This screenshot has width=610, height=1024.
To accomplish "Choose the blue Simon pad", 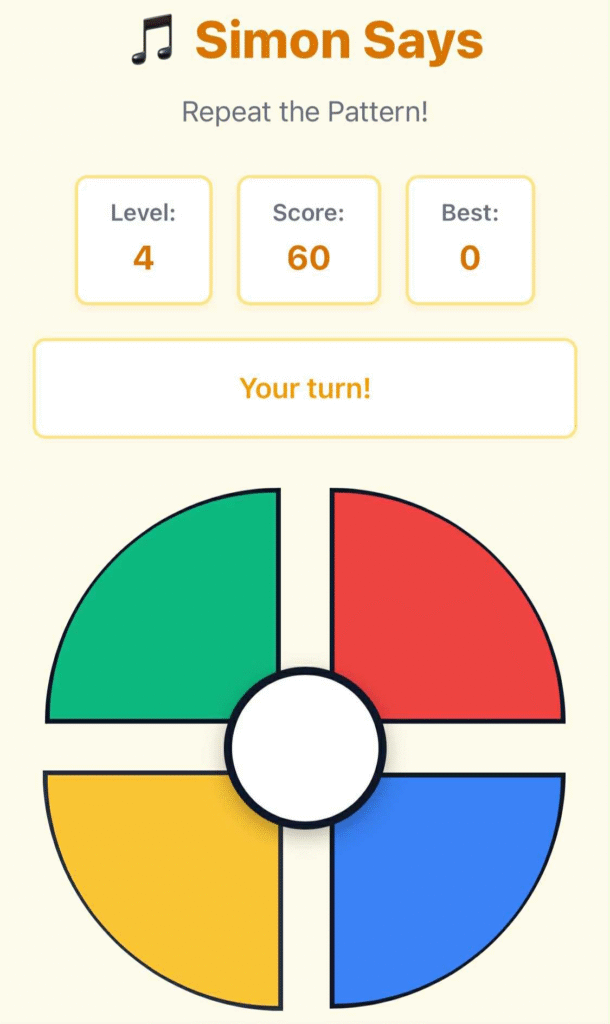I will (x=440, y=880).
